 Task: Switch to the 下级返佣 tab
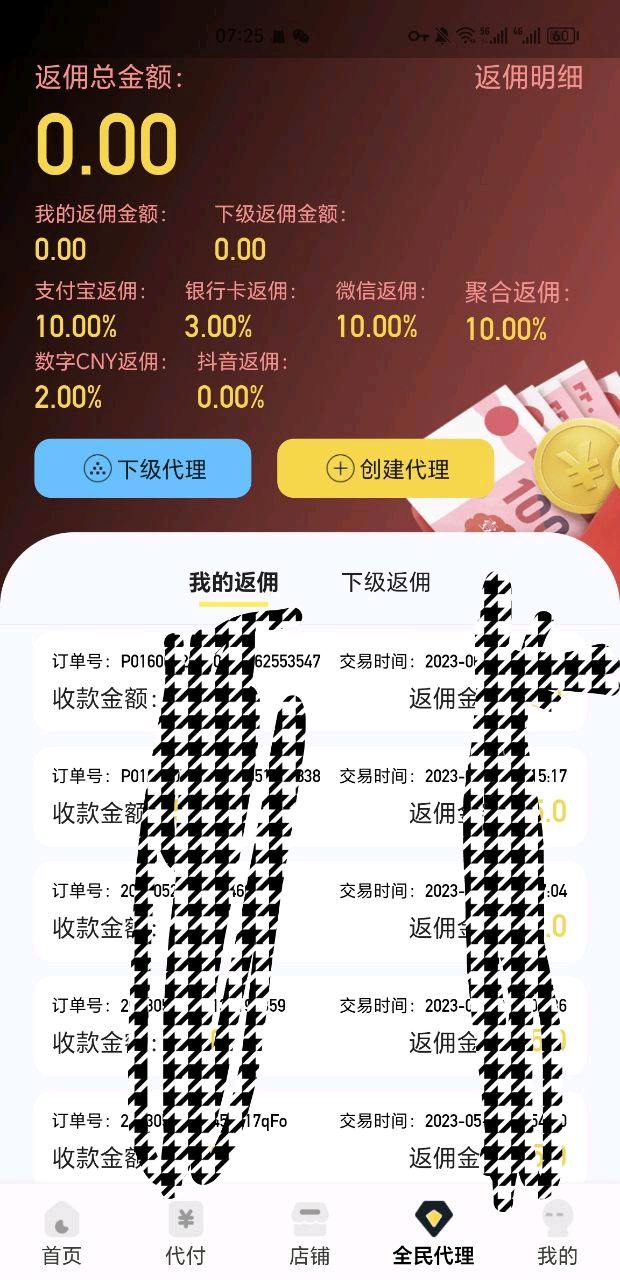pyautogui.click(x=386, y=583)
